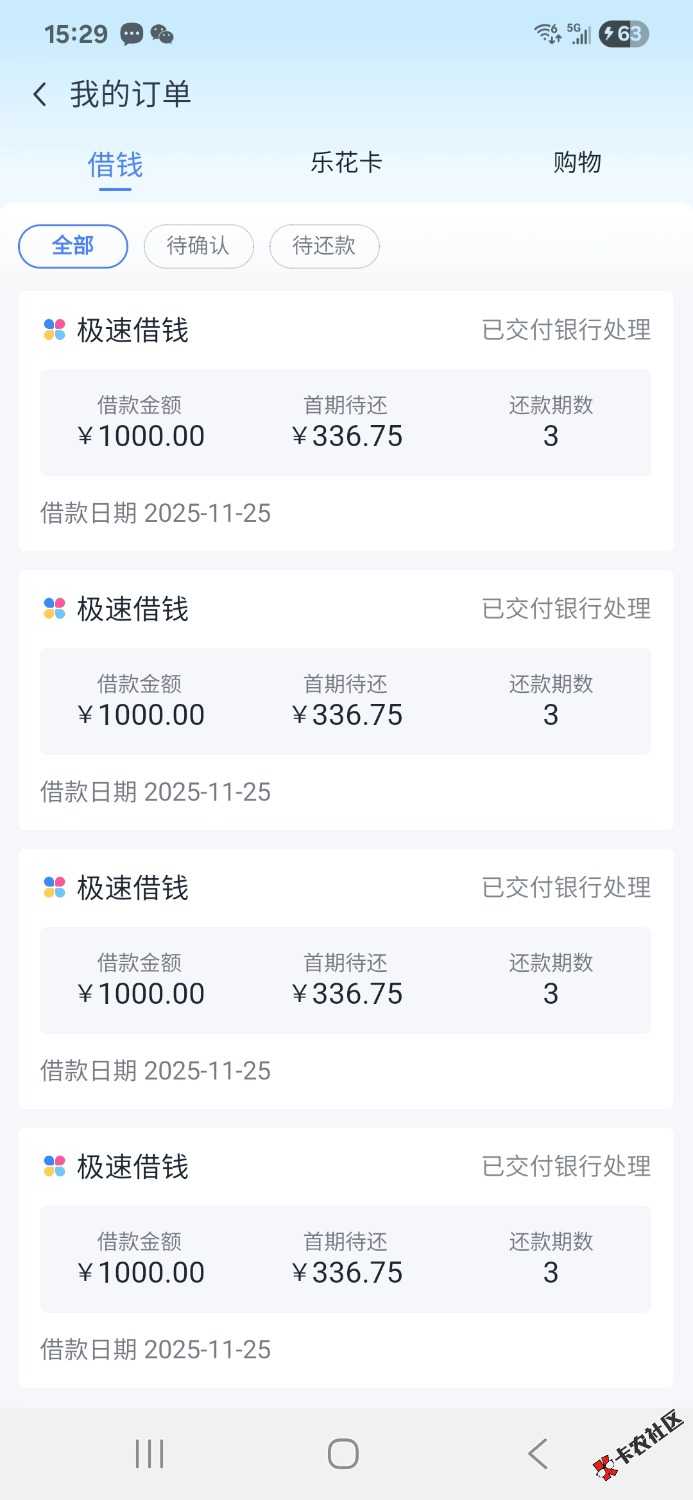Show only 待还款 orders
This screenshot has width=693, height=1500.
click(324, 246)
